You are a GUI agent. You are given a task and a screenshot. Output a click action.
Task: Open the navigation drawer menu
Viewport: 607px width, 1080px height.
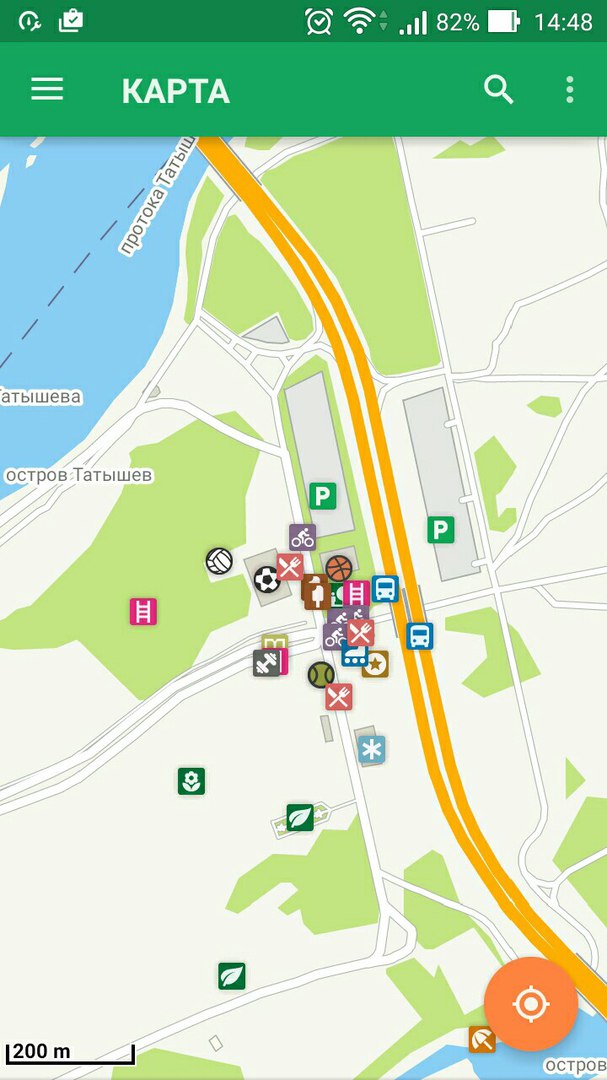pyautogui.click(x=47, y=90)
